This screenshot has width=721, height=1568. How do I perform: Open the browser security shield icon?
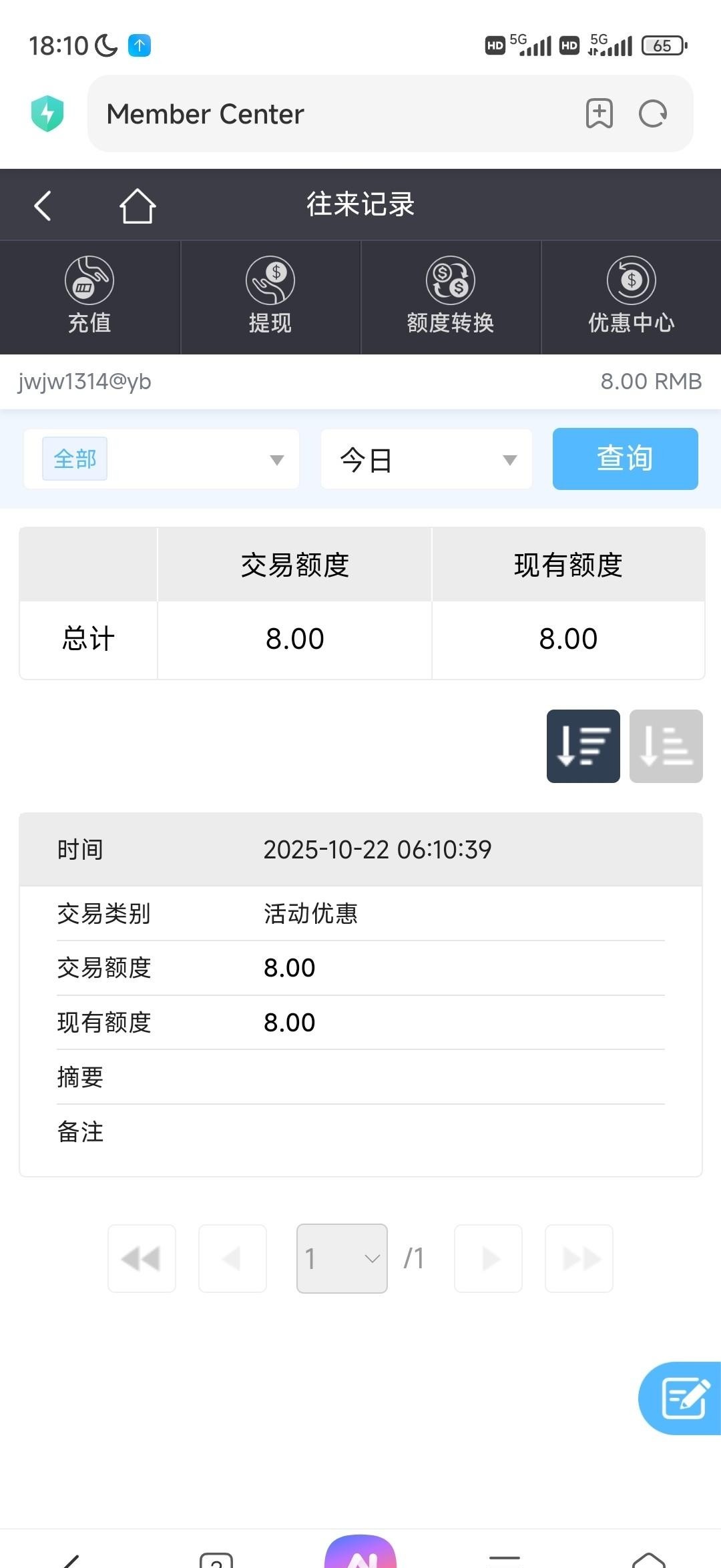tap(47, 113)
